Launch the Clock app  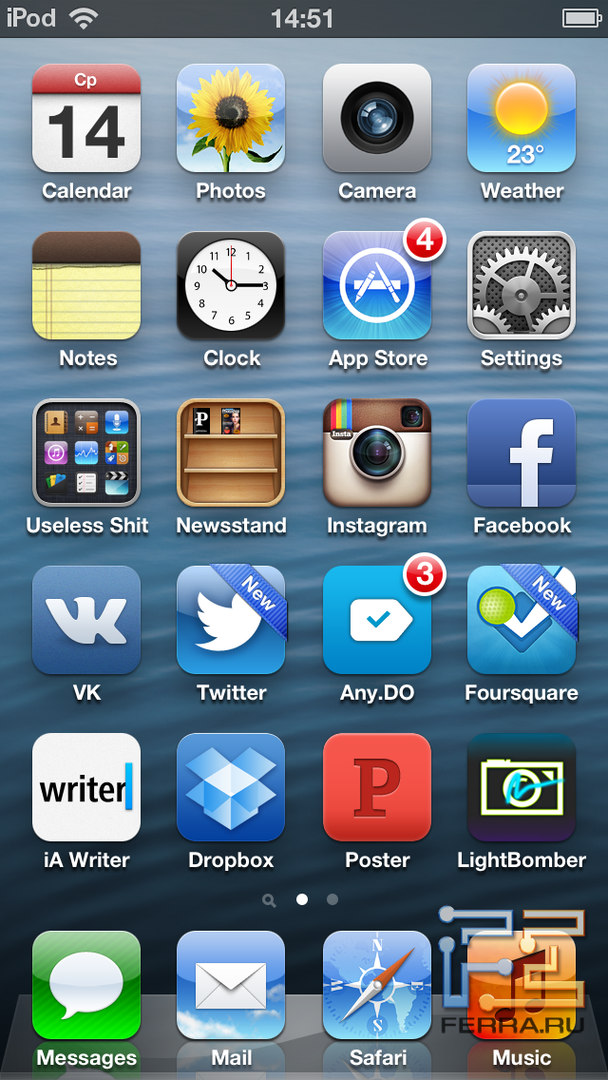coord(231,286)
